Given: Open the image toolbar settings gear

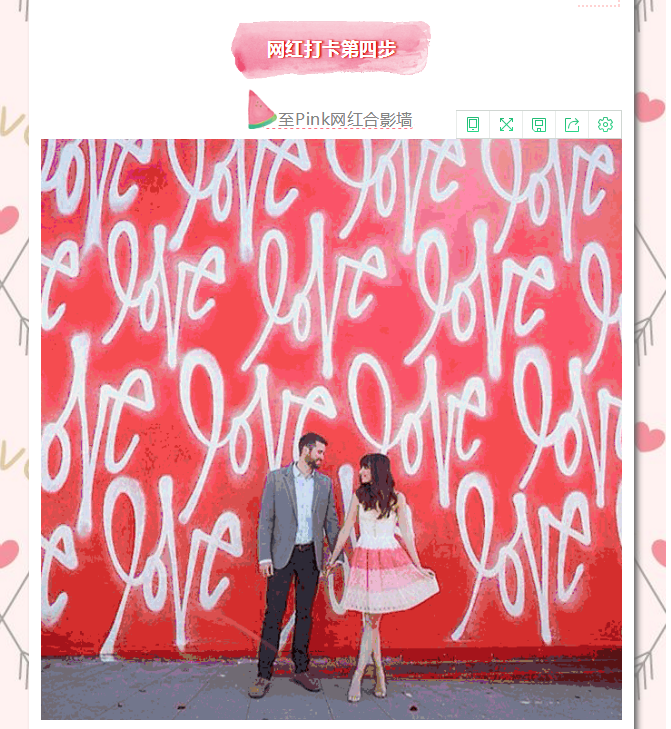Looking at the screenshot, I should point(605,125).
